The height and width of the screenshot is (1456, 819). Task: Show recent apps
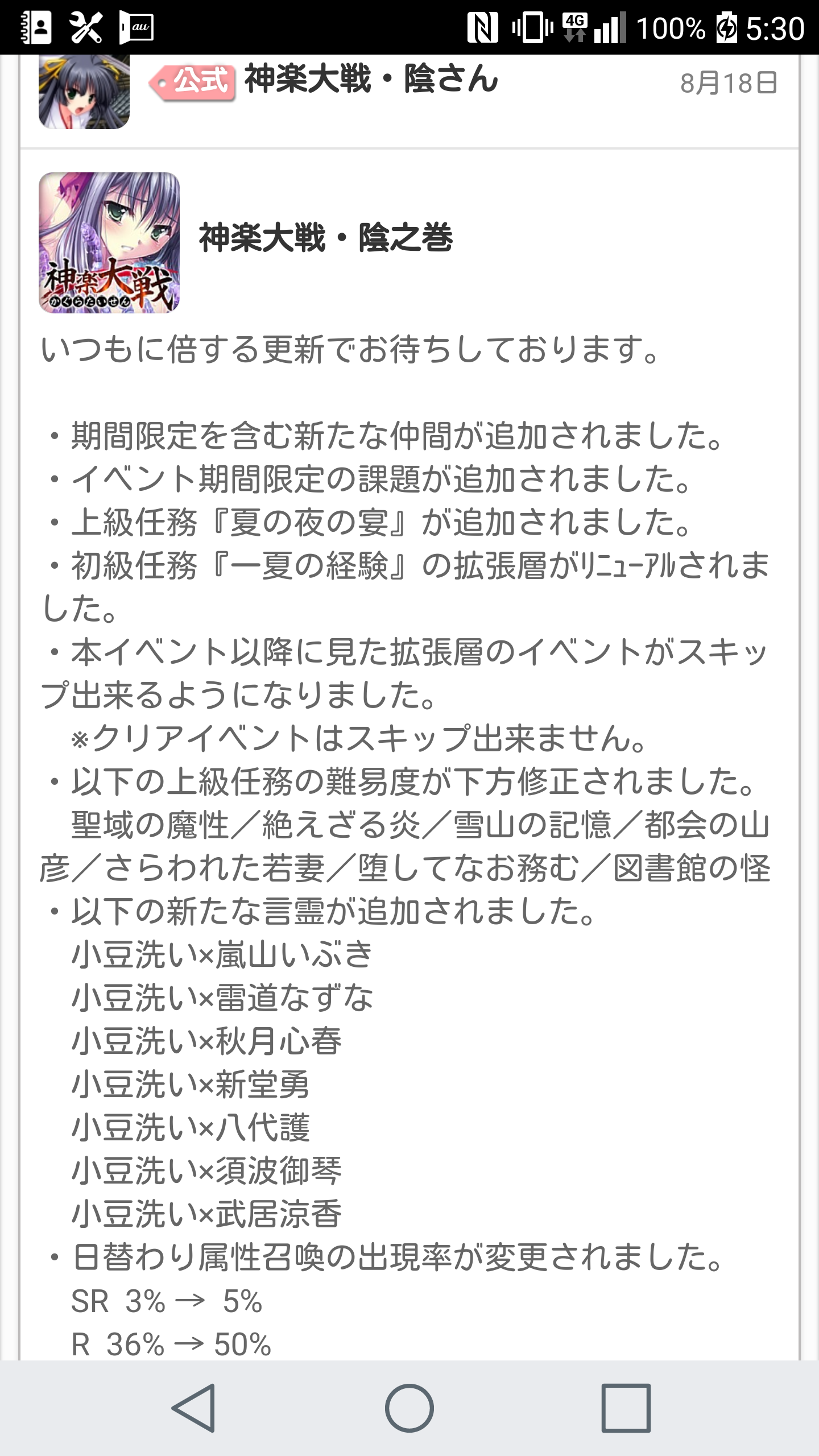point(626,1408)
